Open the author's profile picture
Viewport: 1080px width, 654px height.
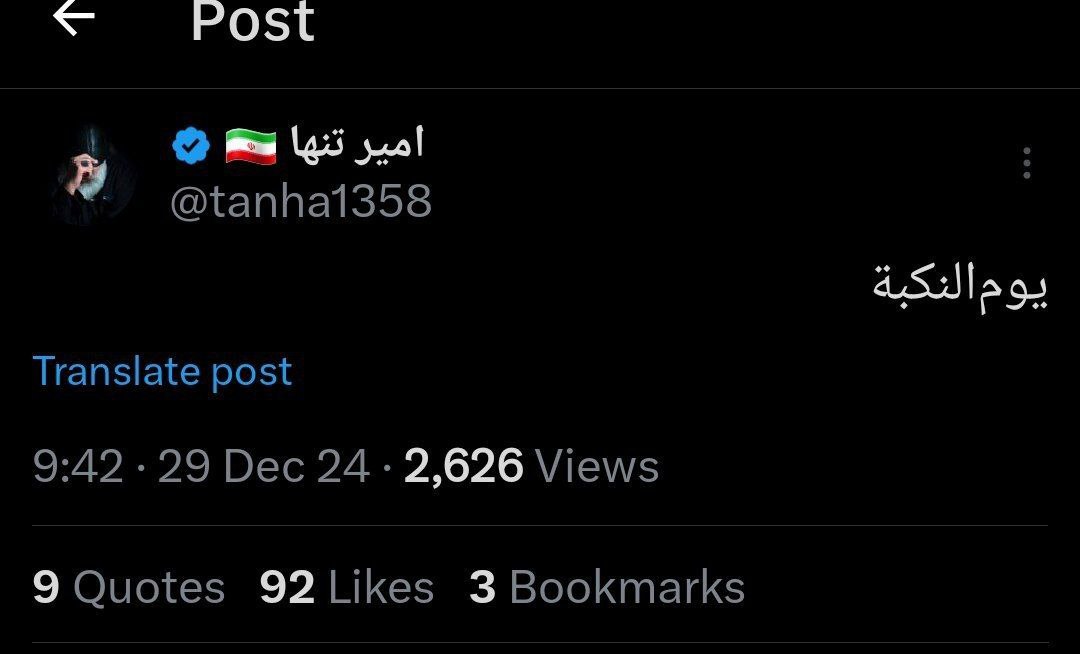93,175
